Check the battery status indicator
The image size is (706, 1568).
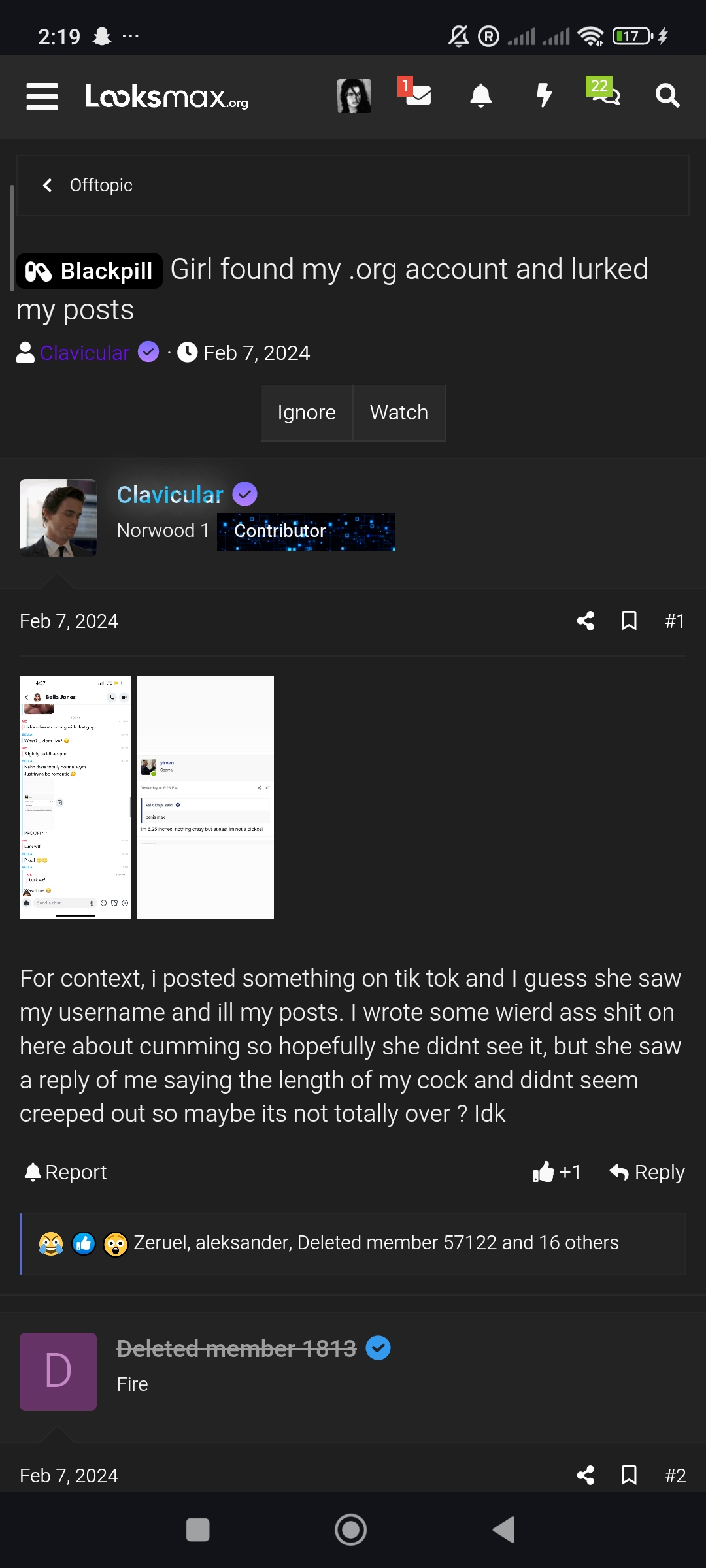630,36
